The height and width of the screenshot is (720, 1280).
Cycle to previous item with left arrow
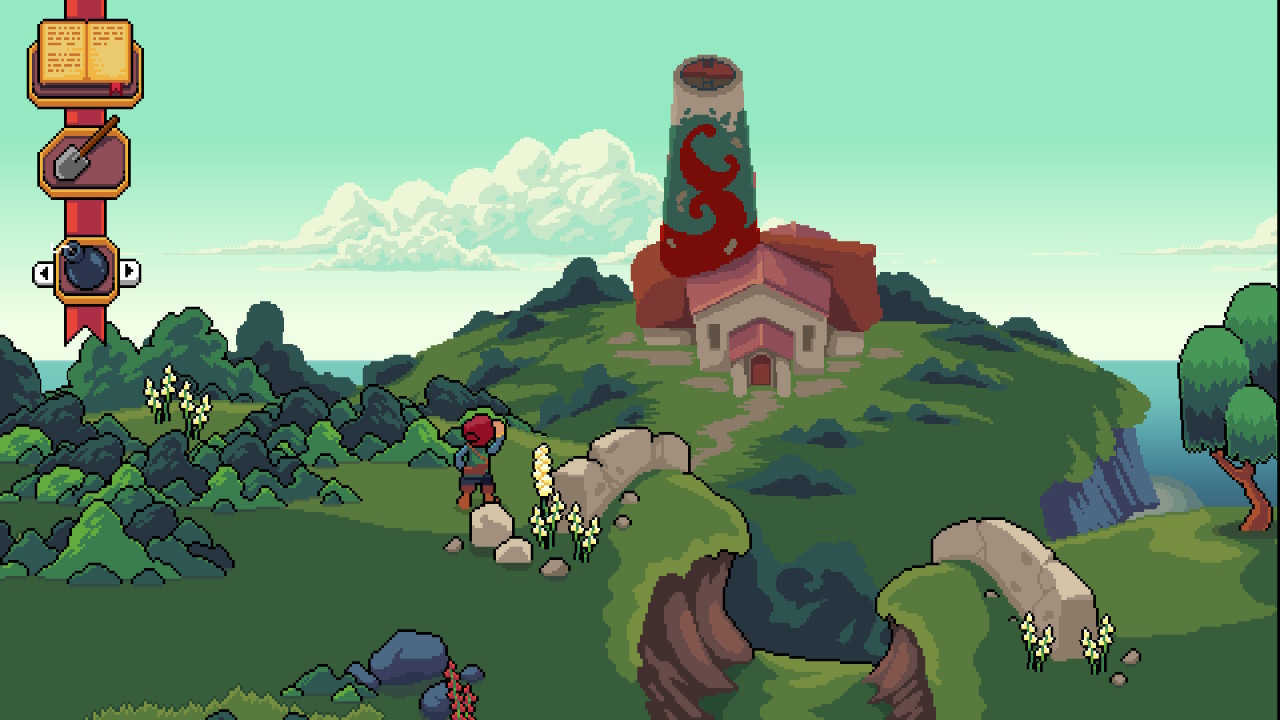tap(44, 272)
